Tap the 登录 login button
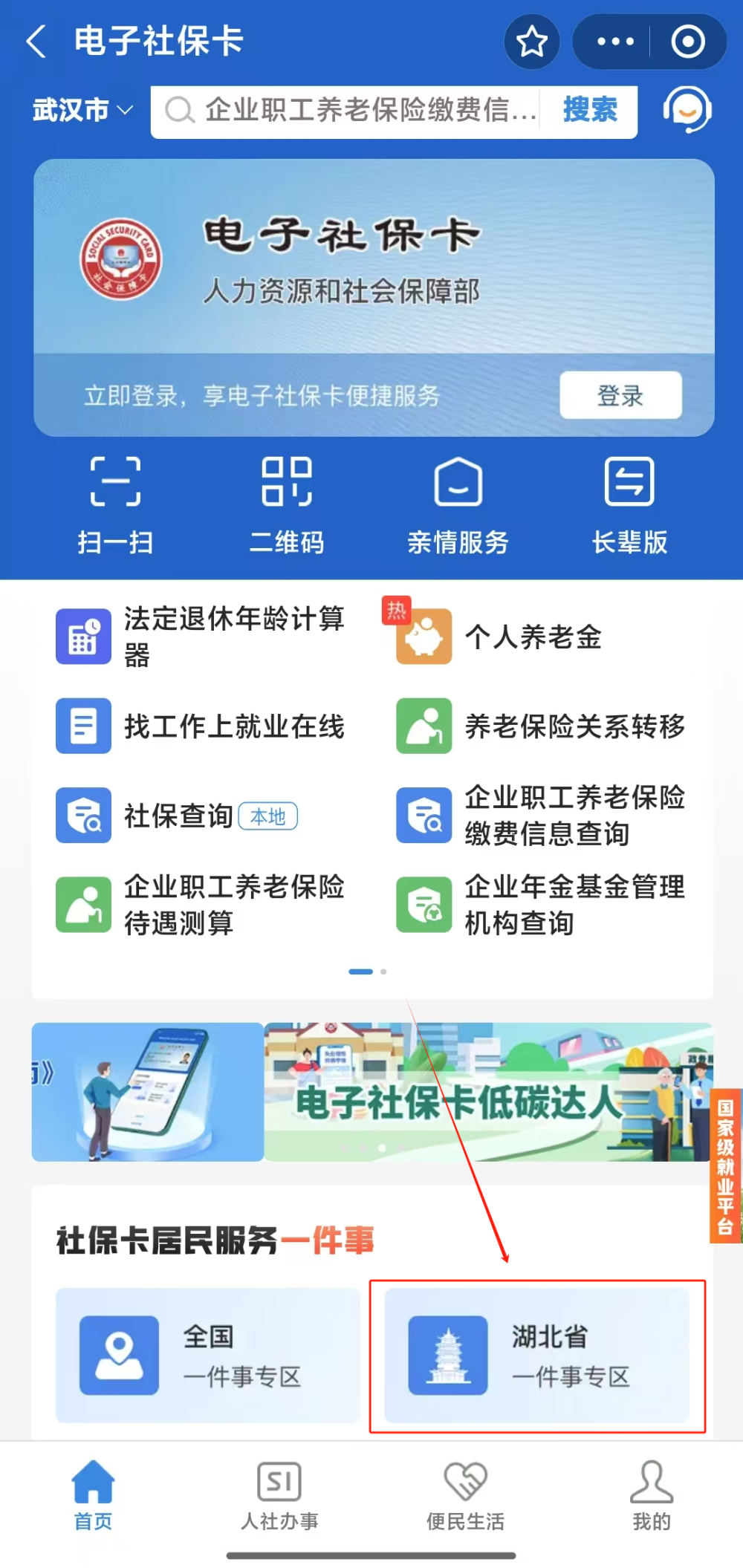Image resolution: width=743 pixels, height=1568 pixels. (x=620, y=396)
